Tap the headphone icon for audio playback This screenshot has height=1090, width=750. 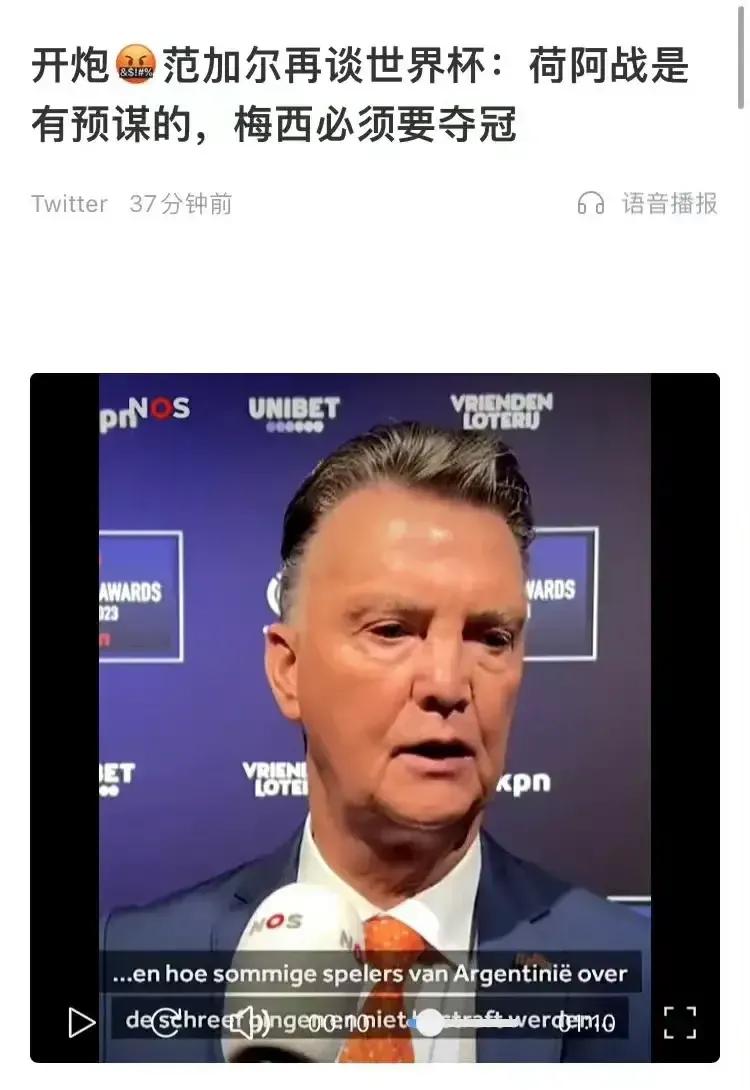pos(590,205)
